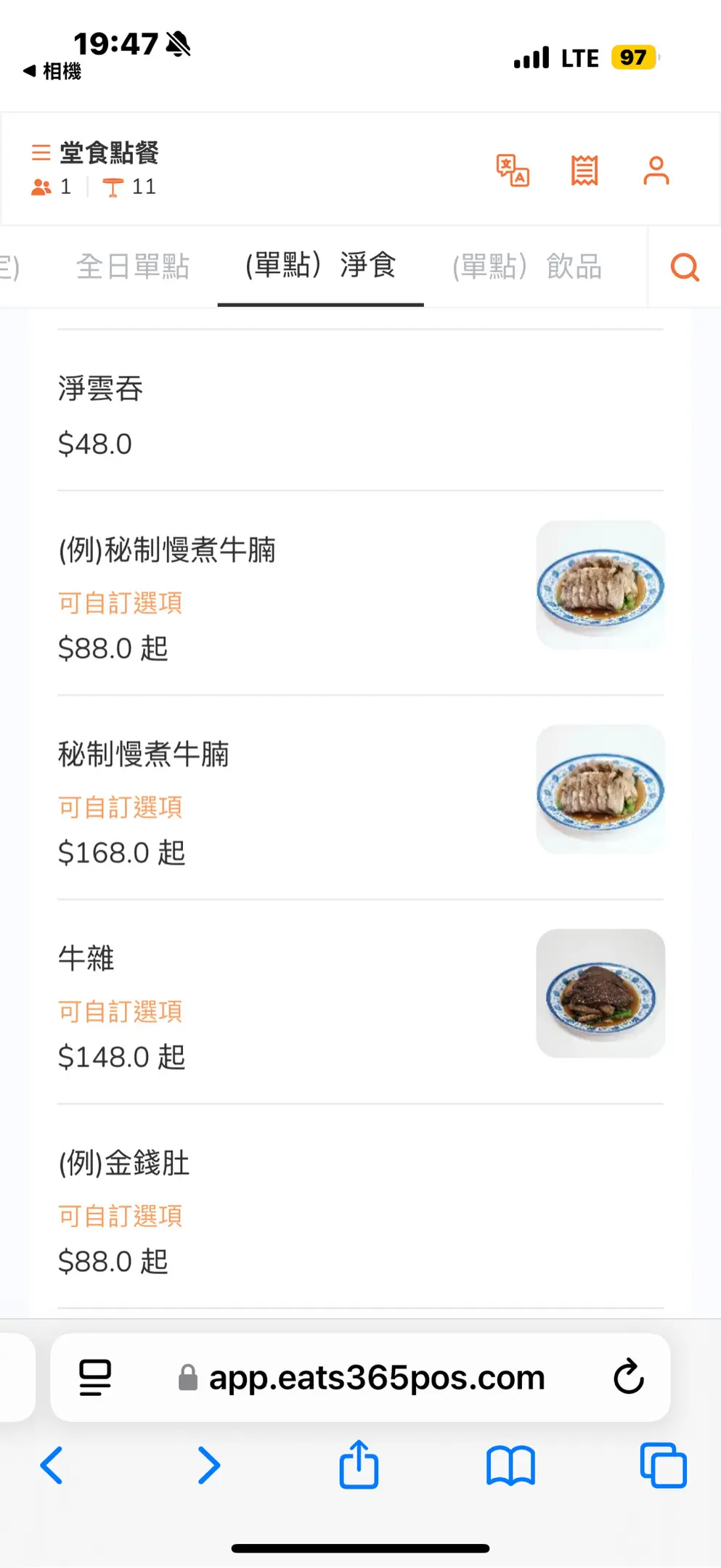Open Safari bookmarks
The image size is (721, 1568).
[x=510, y=1465]
